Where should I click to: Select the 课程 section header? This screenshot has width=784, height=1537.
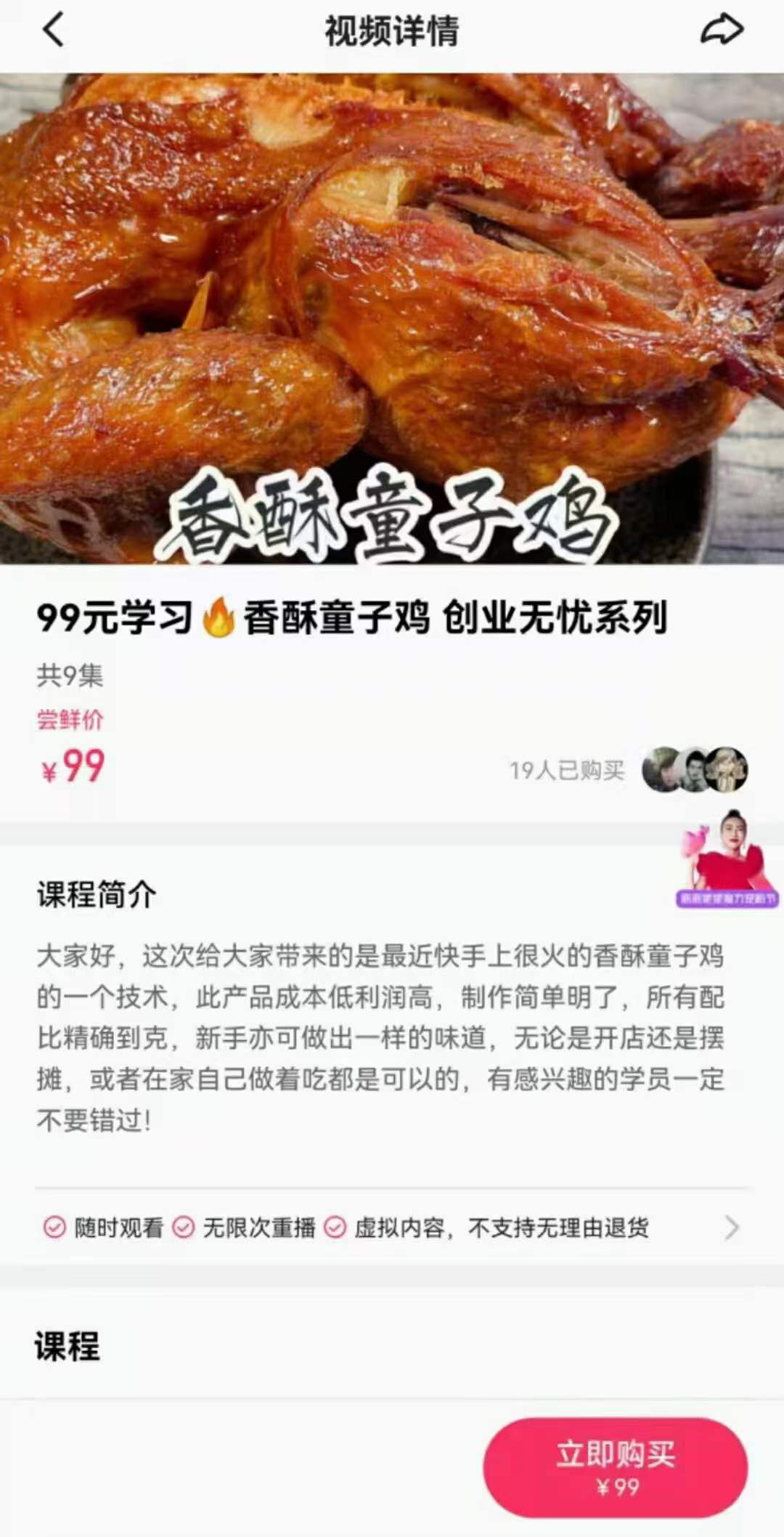tap(68, 1341)
